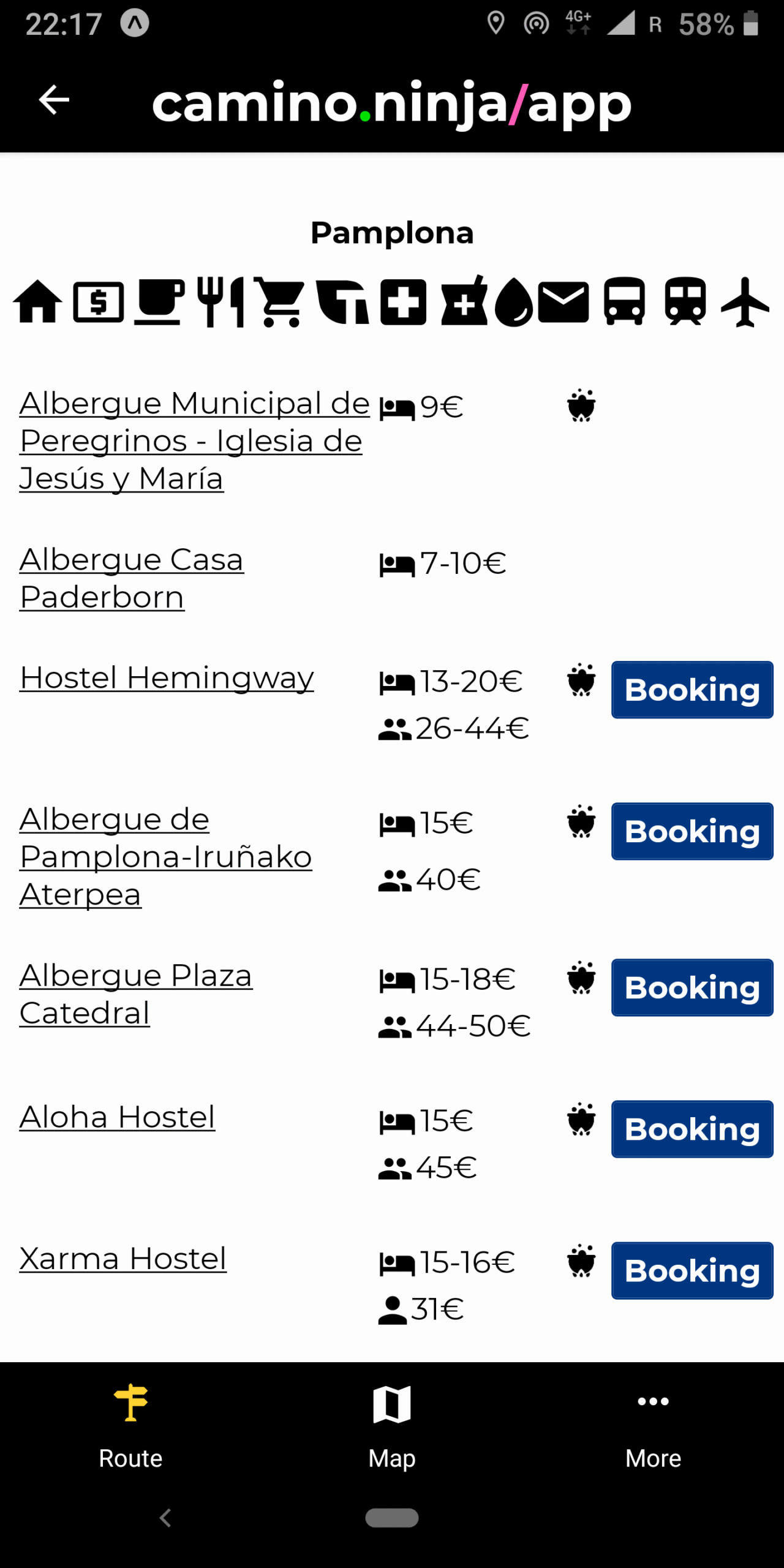784x1568 pixels.
Task: Open the Xarma Hostel link
Action: pyautogui.click(x=123, y=1259)
